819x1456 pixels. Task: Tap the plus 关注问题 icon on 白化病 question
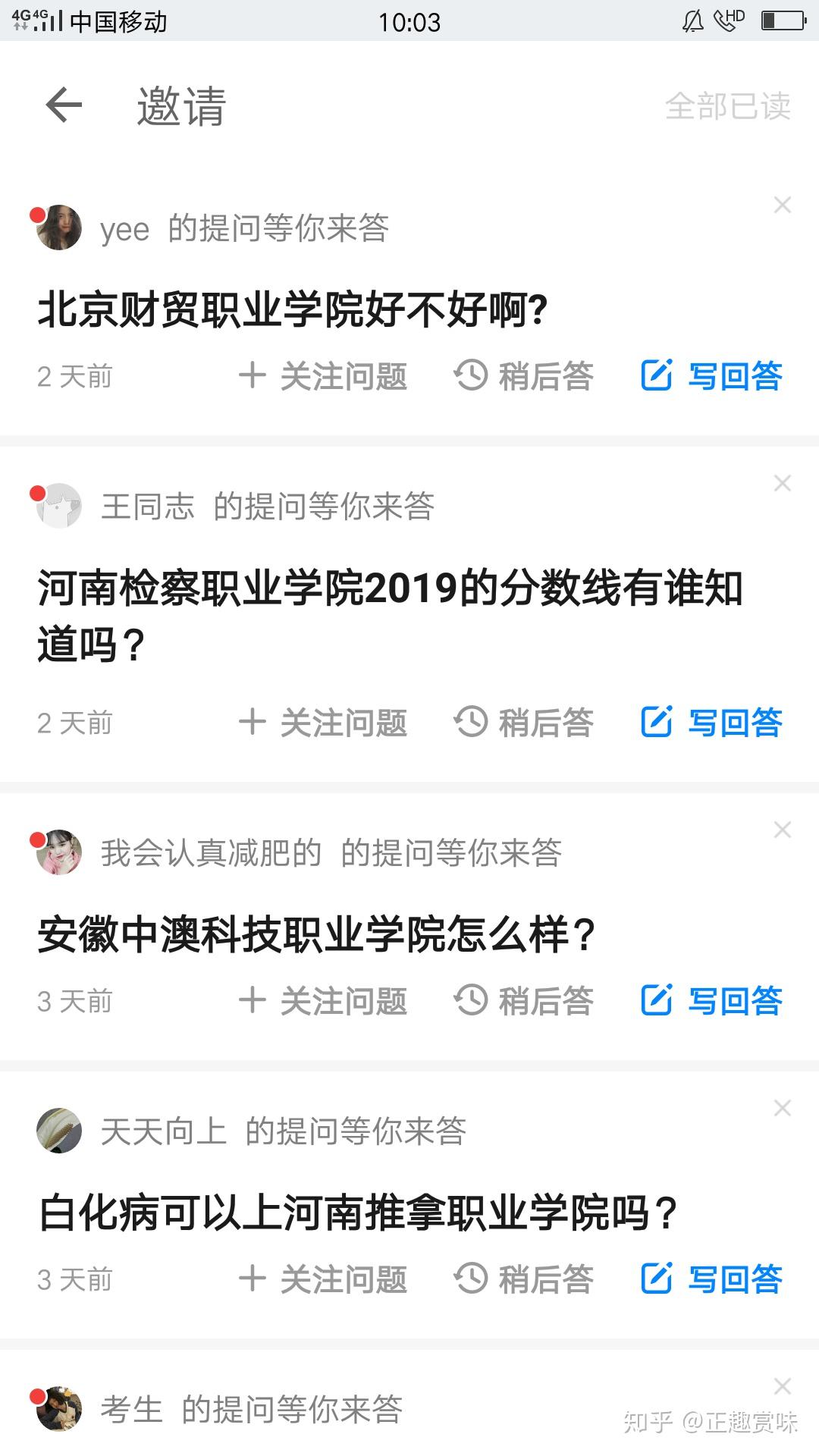(x=253, y=1279)
